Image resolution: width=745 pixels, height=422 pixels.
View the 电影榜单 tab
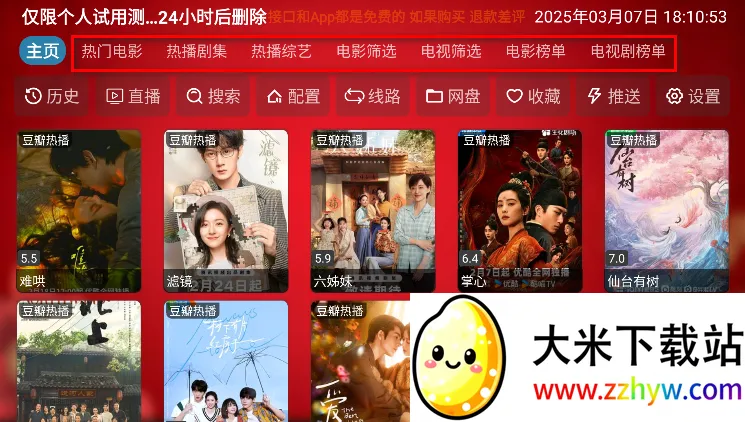coord(536,52)
